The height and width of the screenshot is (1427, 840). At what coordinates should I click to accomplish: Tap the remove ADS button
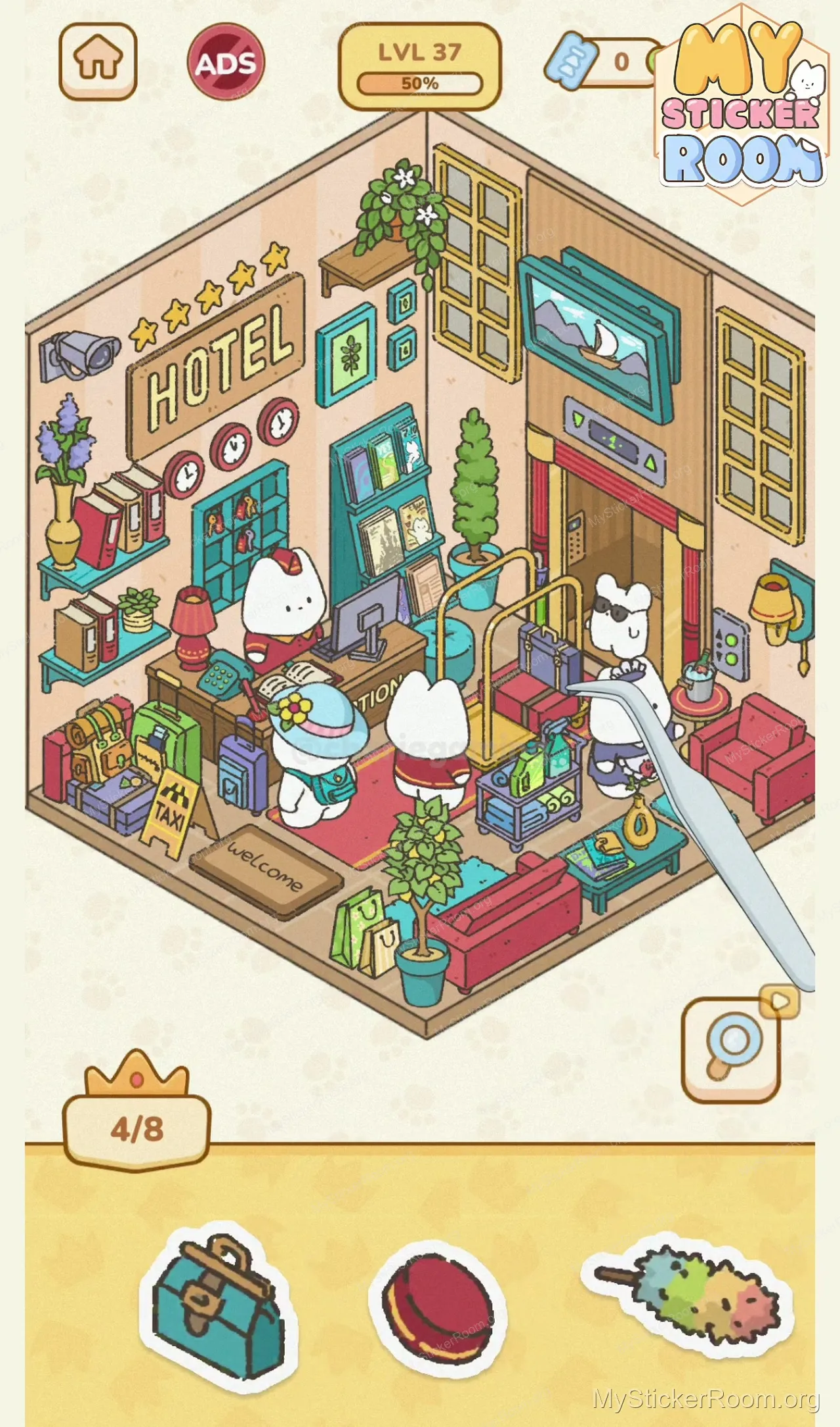click(226, 63)
